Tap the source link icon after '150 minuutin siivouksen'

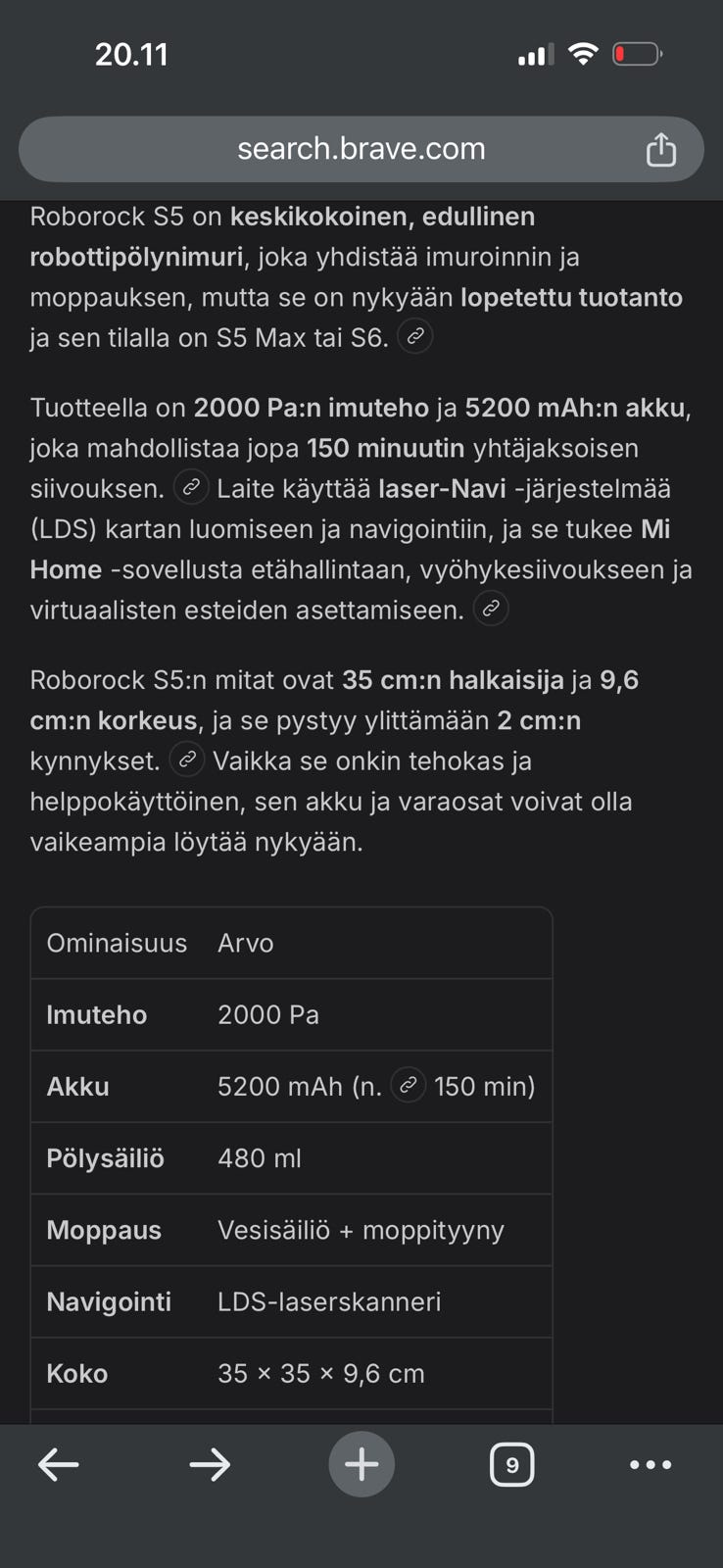click(x=190, y=487)
